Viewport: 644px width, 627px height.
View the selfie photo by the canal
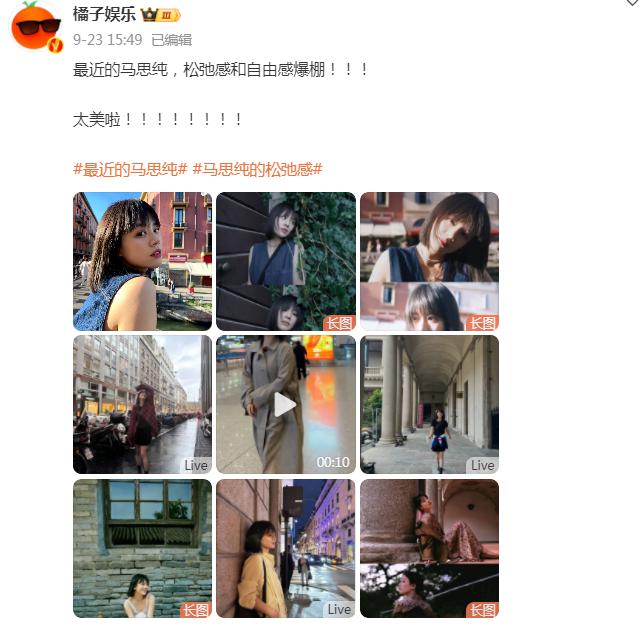pos(142,261)
